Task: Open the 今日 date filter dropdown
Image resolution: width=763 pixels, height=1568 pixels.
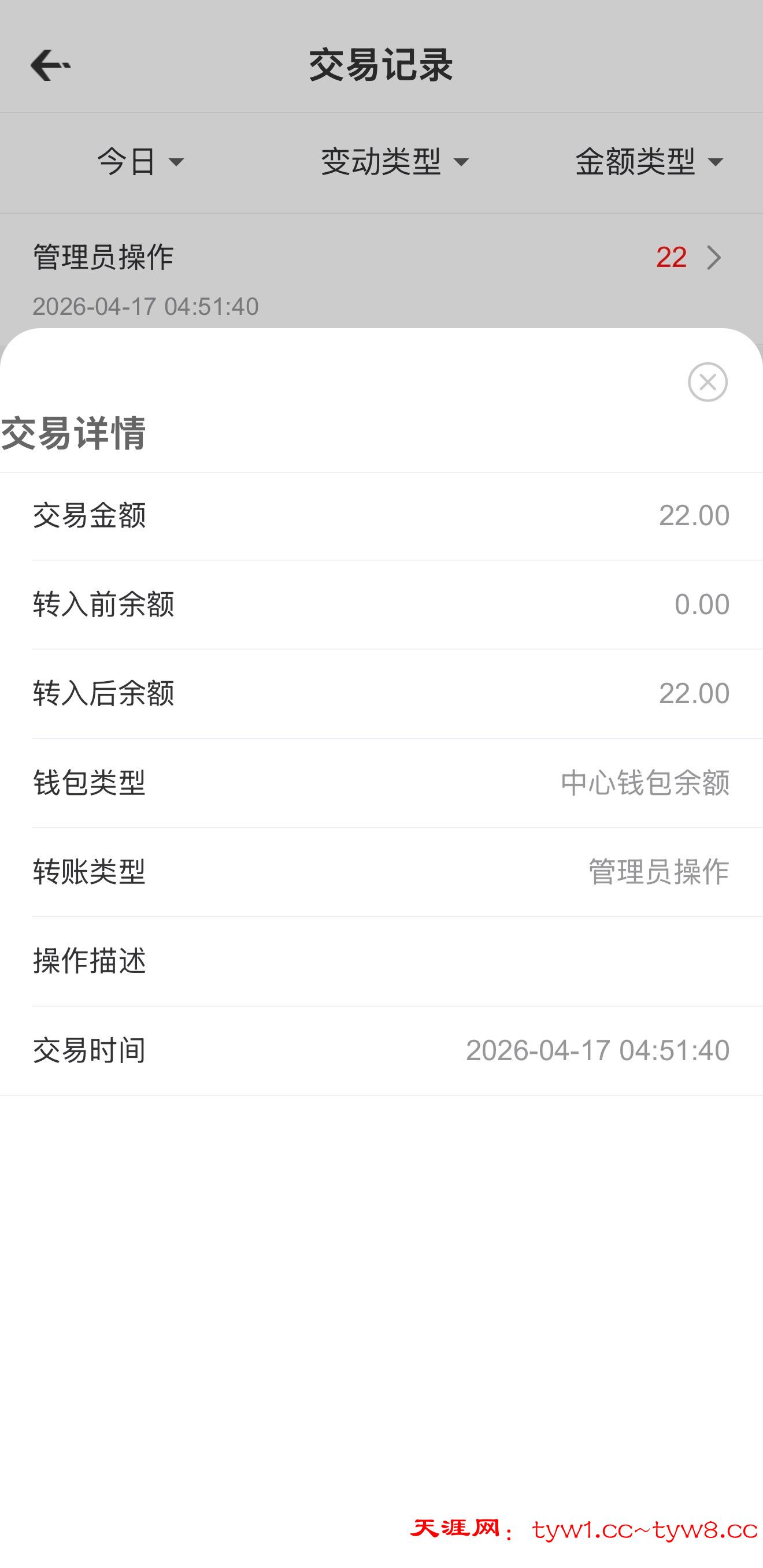Action: 140,162
